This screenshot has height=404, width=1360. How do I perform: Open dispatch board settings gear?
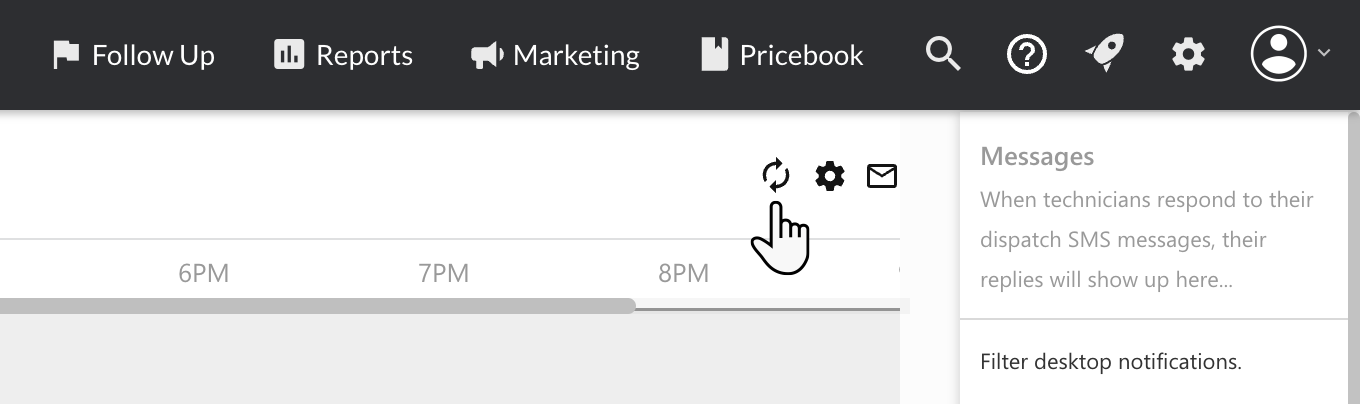830,177
